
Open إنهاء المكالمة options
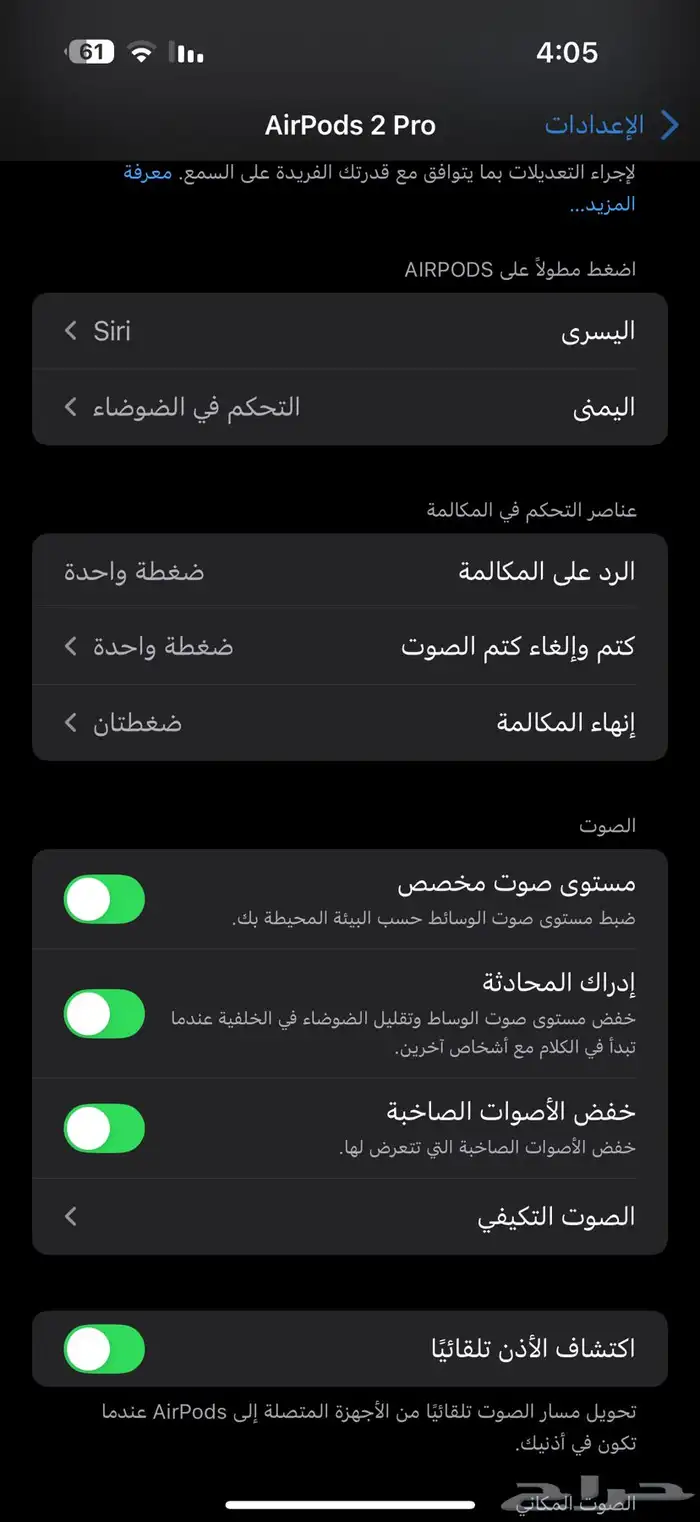coord(350,723)
